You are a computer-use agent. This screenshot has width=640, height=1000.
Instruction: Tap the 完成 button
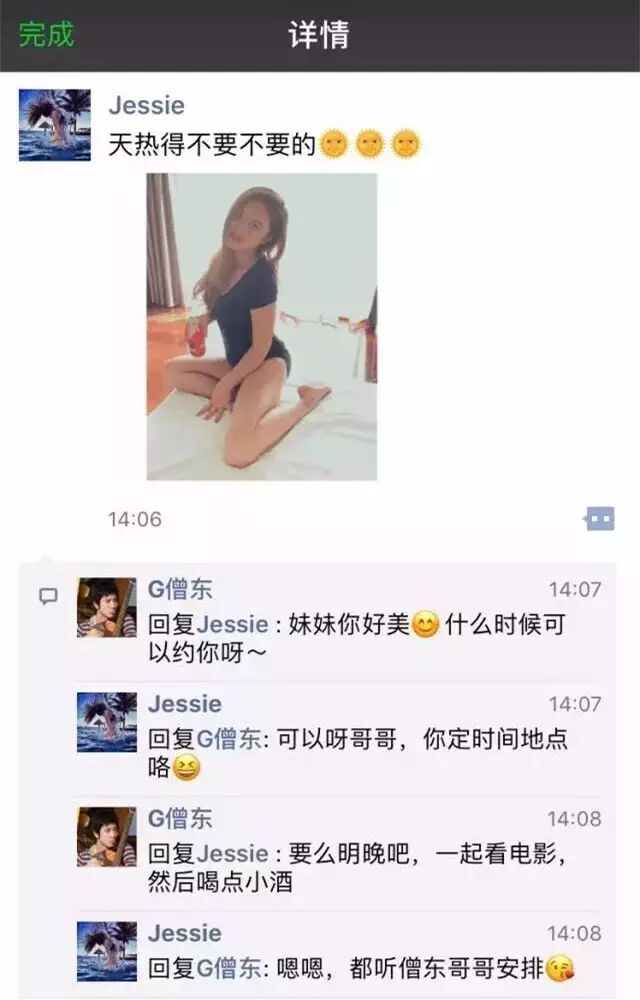(46, 34)
